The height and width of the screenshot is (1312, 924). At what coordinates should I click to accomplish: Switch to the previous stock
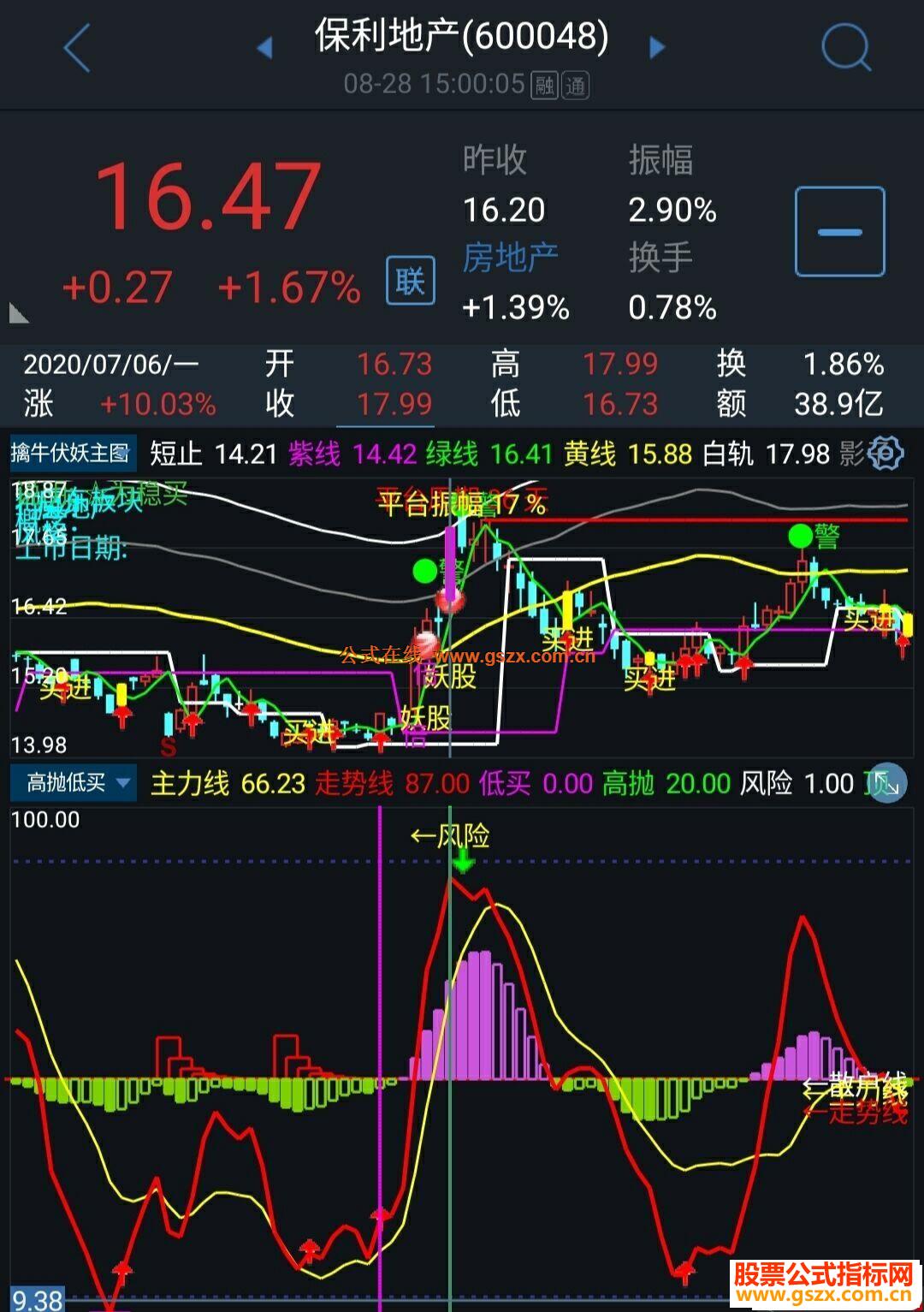tap(264, 48)
